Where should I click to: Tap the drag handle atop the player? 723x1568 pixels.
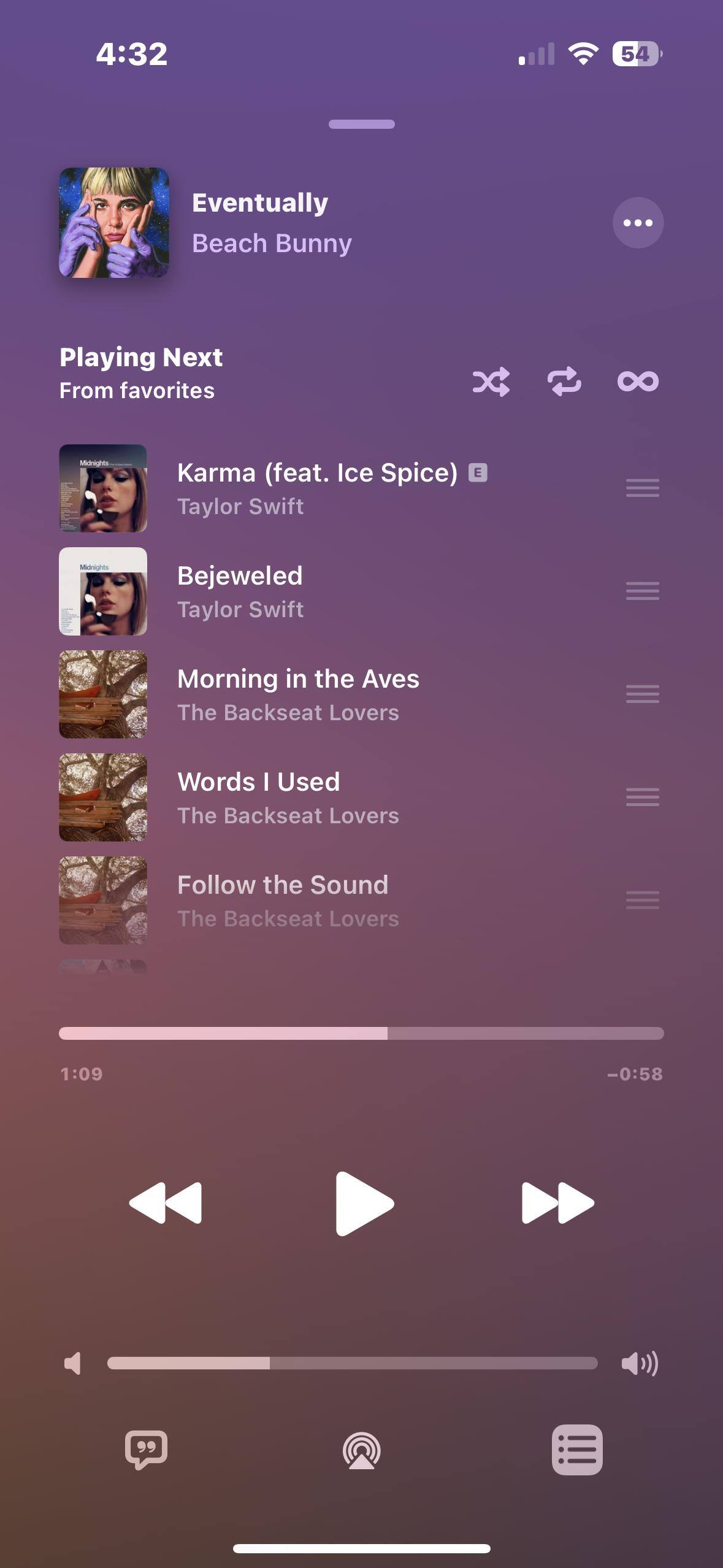[x=361, y=124]
